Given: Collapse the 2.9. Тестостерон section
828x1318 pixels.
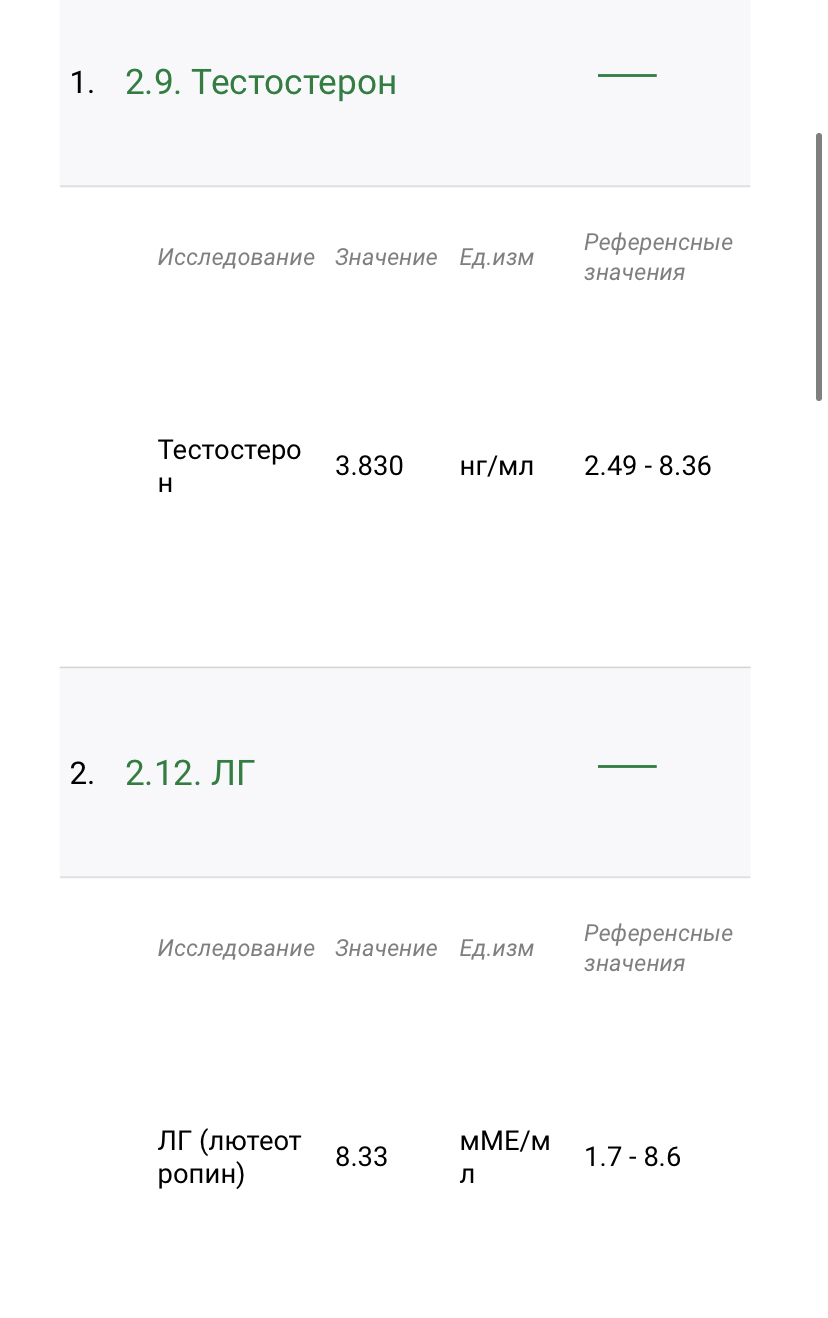Looking at the screenshot, I should point(627,76).
